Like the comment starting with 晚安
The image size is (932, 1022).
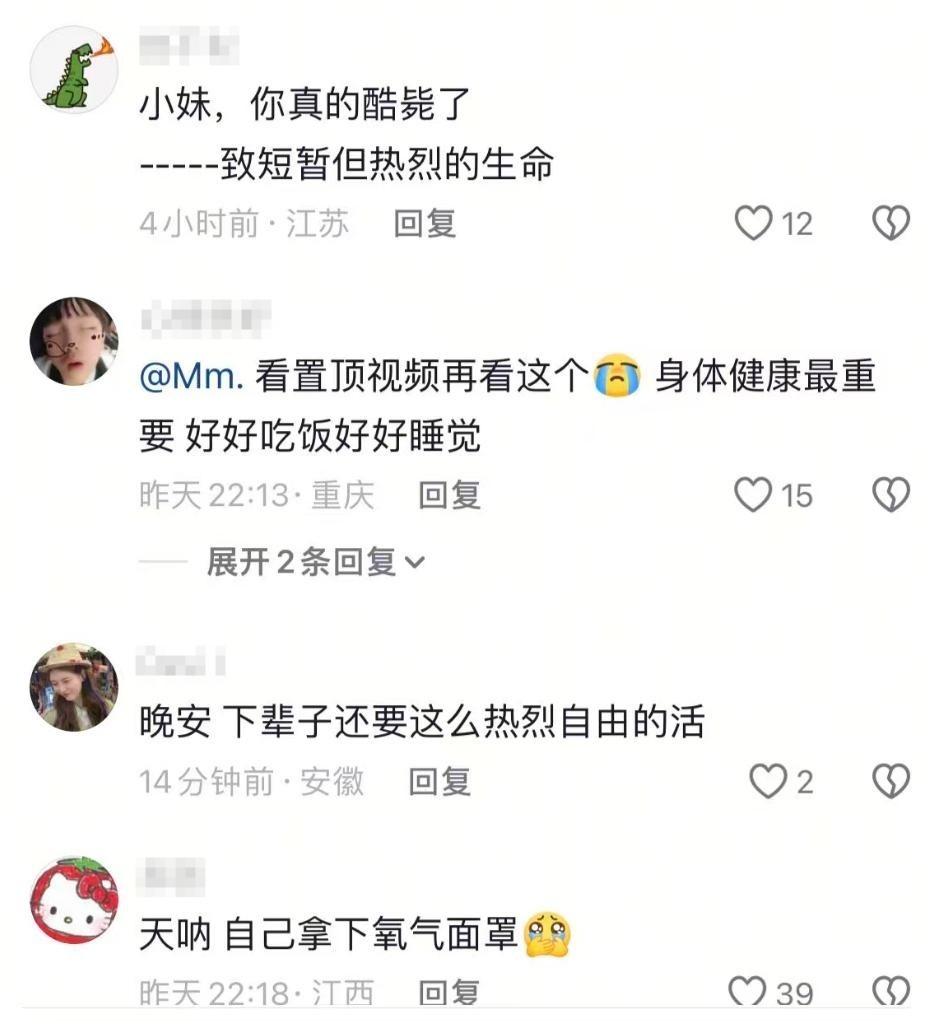point(768,781)
